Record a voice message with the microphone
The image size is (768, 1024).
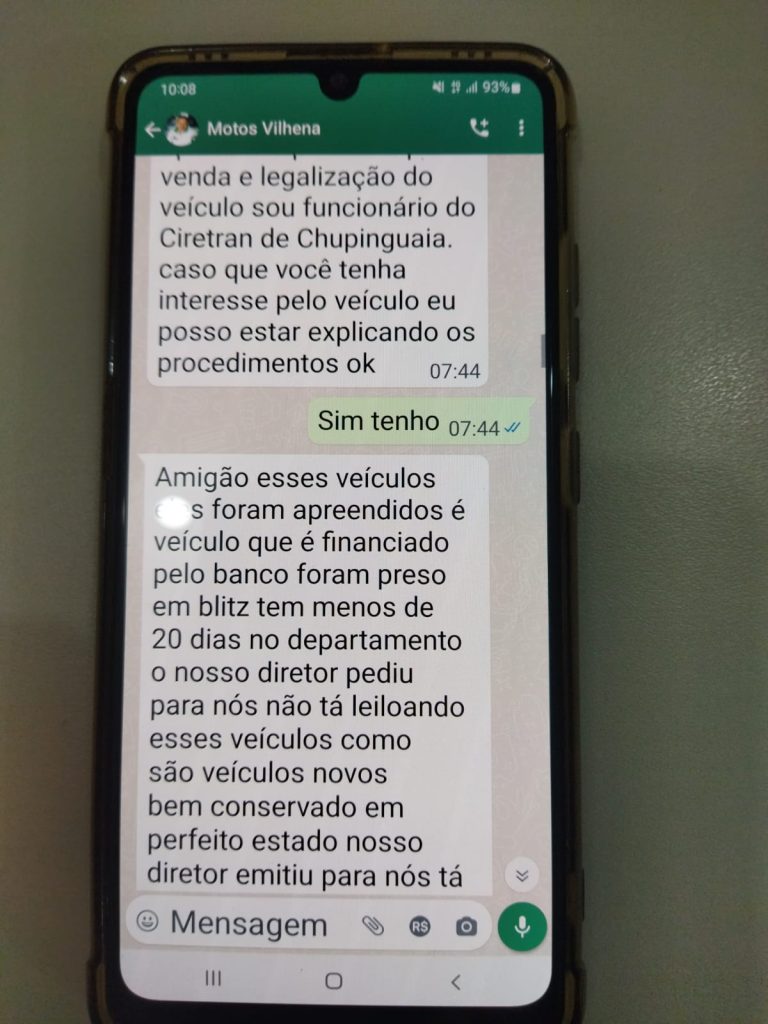click(521, 925)
